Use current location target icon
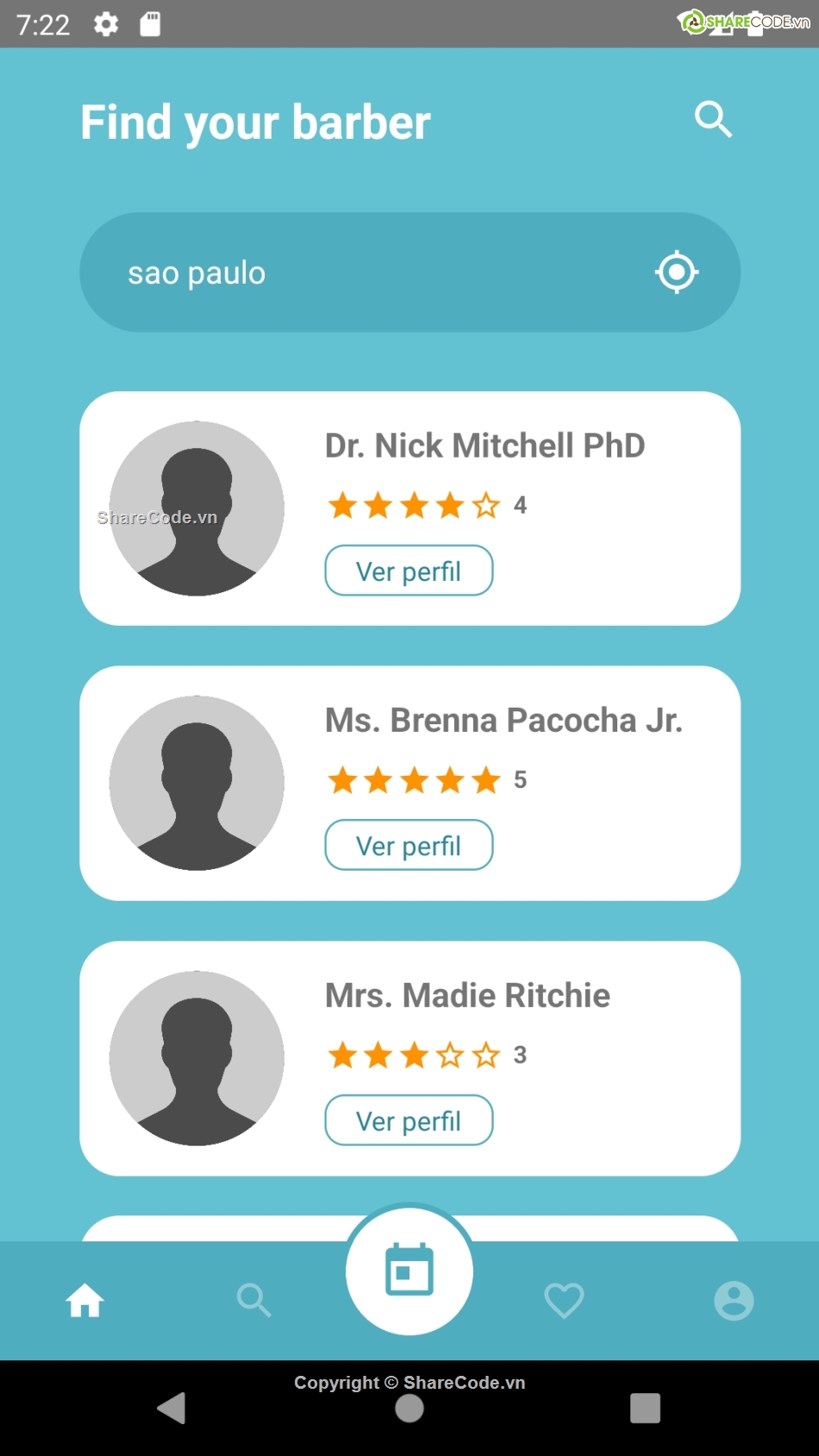The width and height of the screenshot is (819, 1456). pyautogui.click(x=676, y=272)
